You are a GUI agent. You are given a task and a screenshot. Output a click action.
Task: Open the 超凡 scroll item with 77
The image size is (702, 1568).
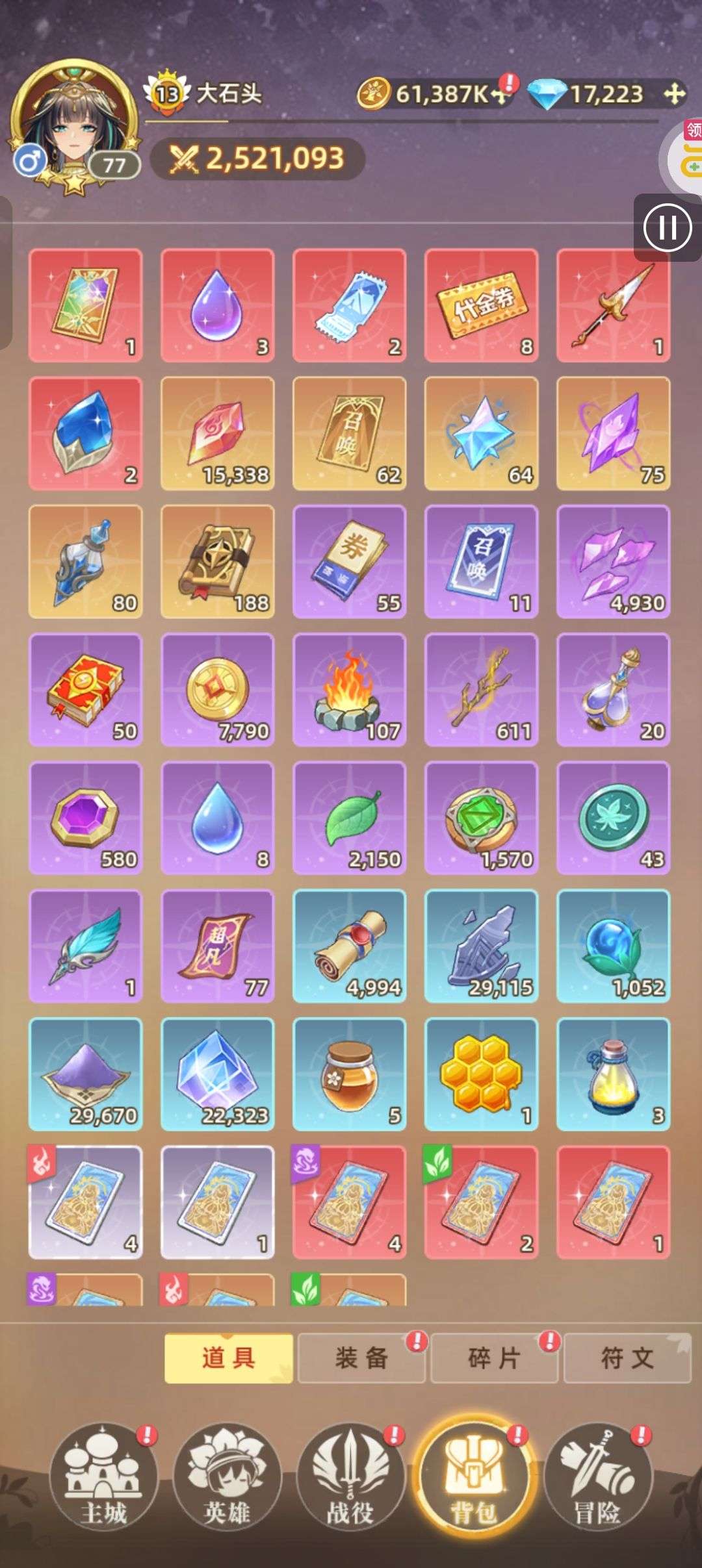(x=218, y=946)
